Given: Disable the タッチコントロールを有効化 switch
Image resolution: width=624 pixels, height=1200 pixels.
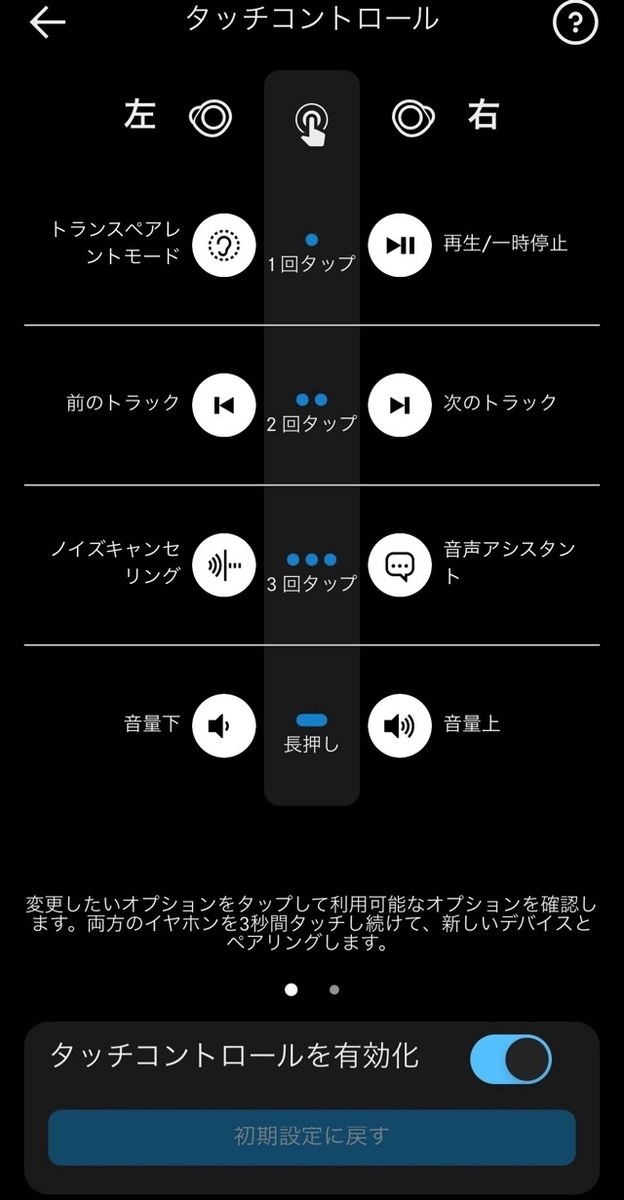Looking at the screenshot, I should point(510,1059).
